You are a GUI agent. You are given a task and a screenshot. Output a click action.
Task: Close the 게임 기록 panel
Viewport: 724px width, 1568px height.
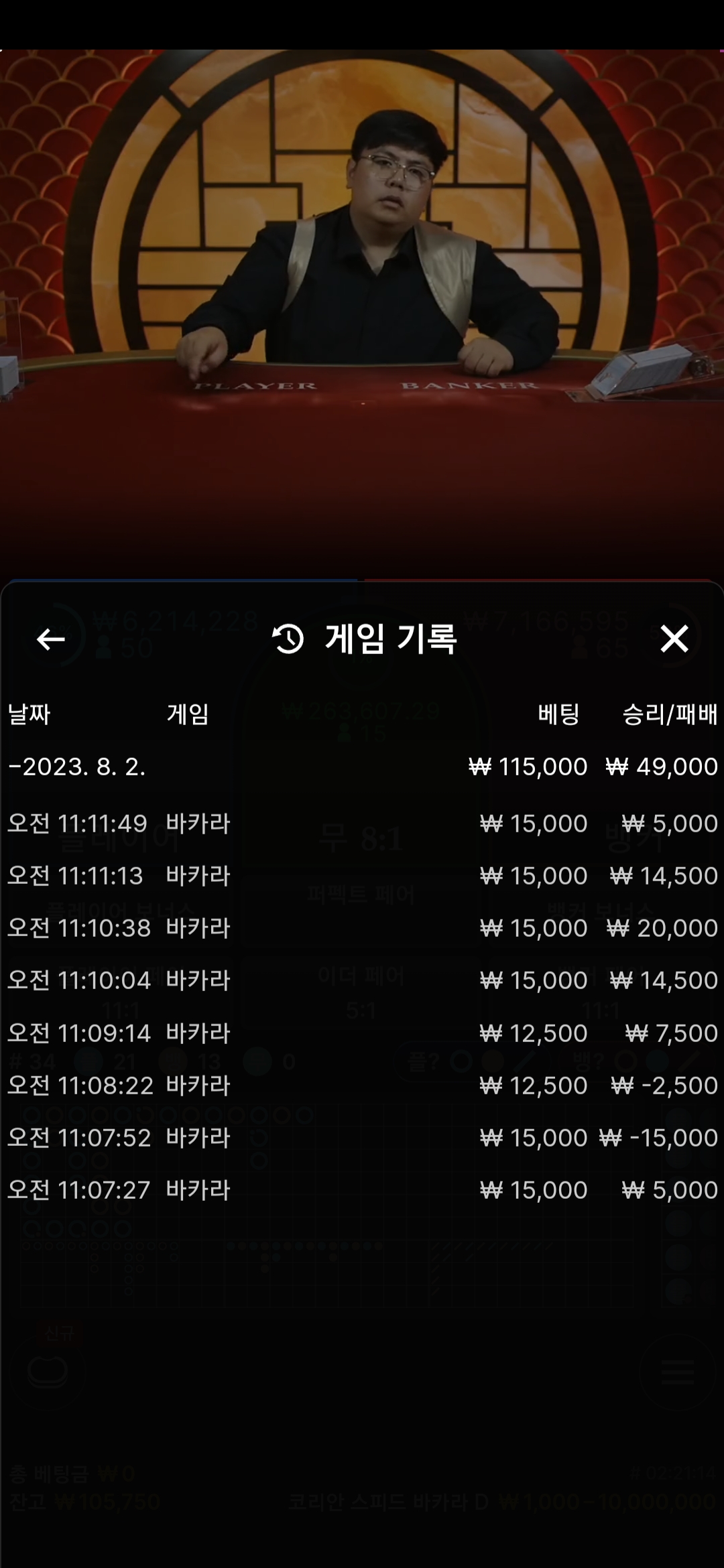pyautogui.click(x=674, y=639)
